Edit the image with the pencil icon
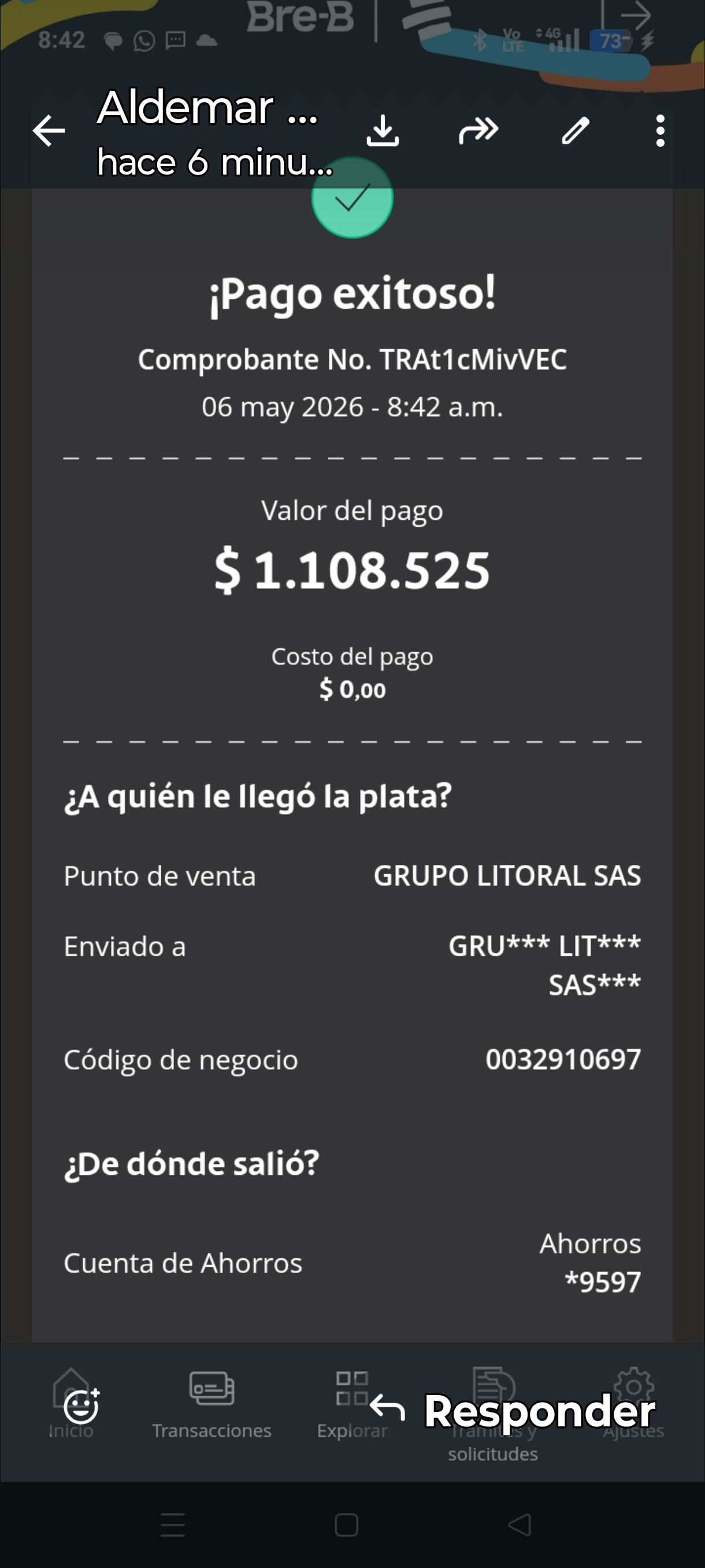 [x=575, y=130]
